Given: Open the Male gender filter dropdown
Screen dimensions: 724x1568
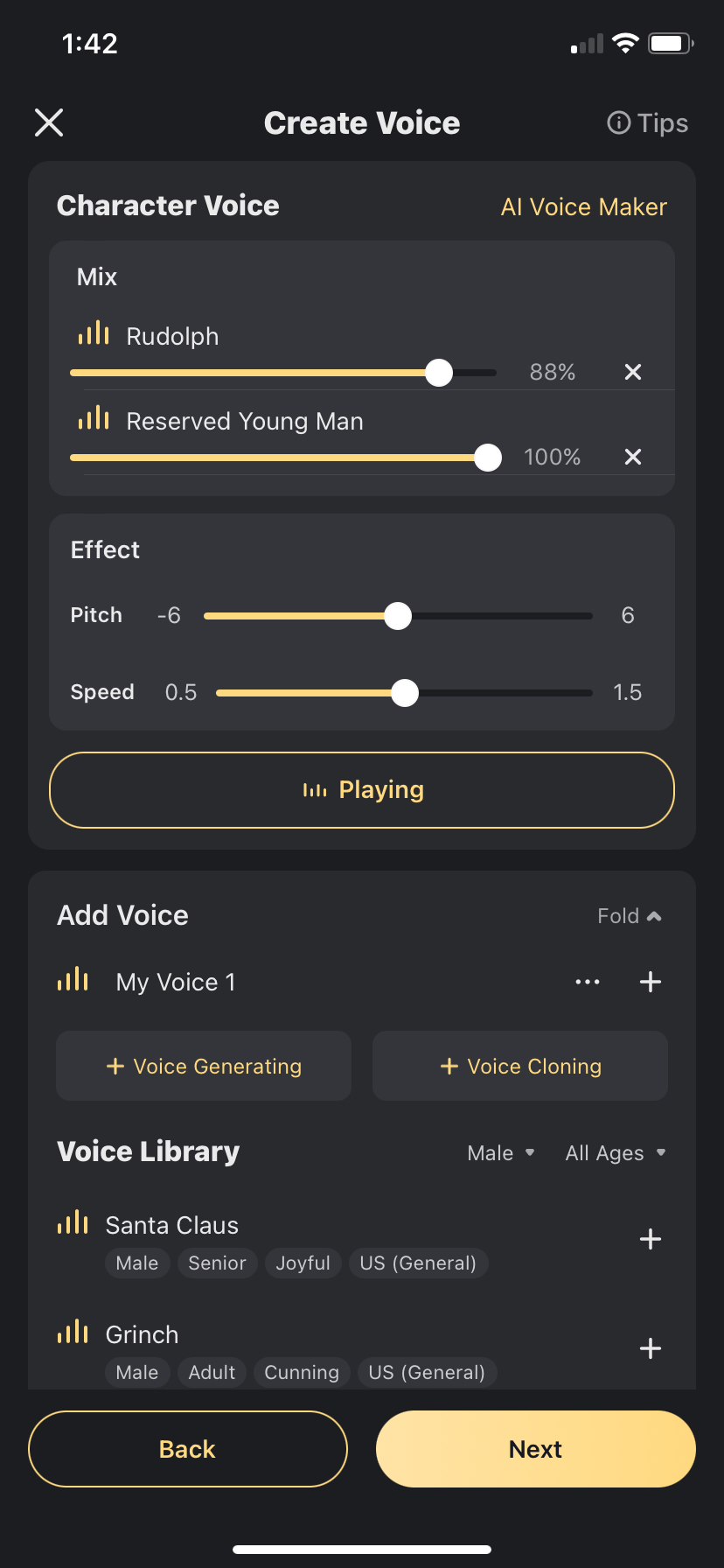Looking at the screenshot, I should tap(501, 1153).
